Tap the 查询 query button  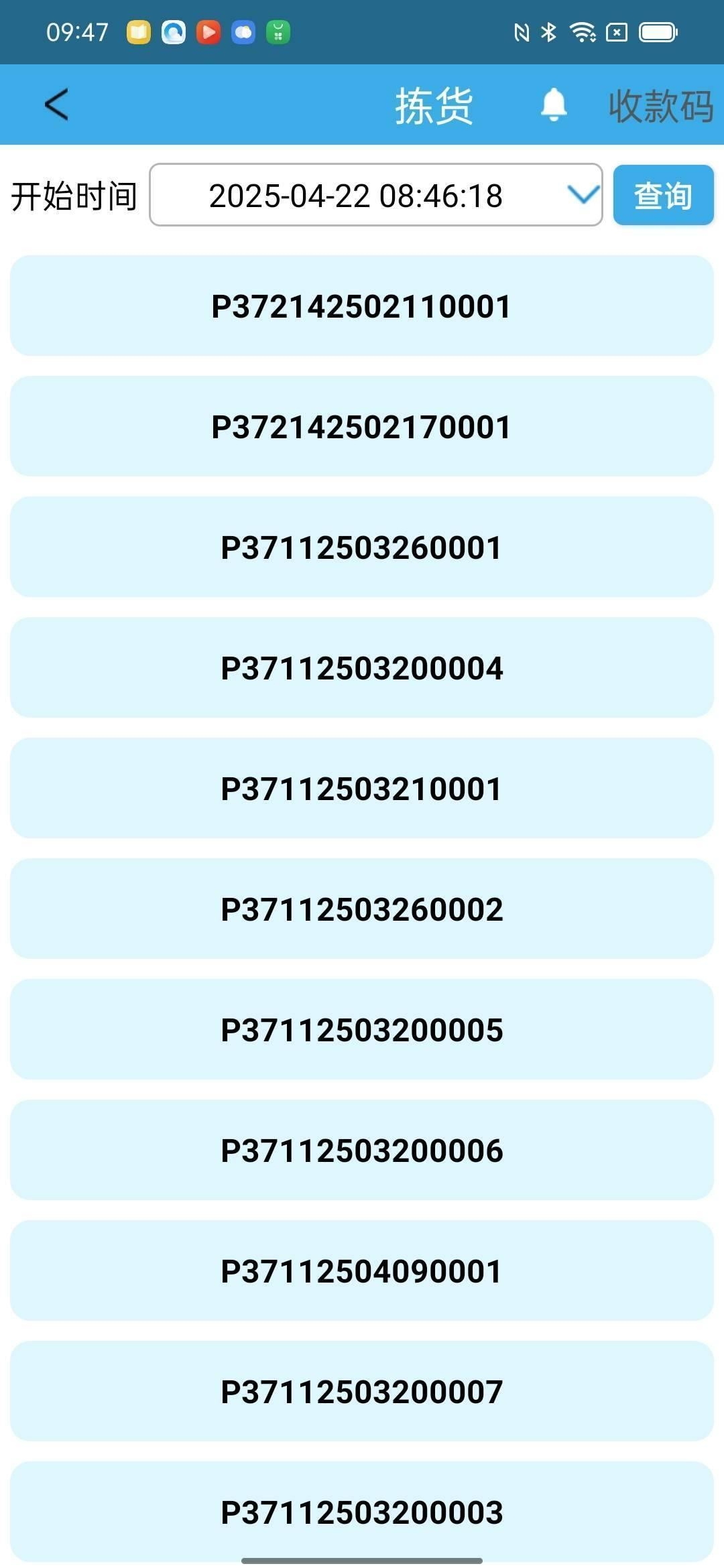[663, 195]
